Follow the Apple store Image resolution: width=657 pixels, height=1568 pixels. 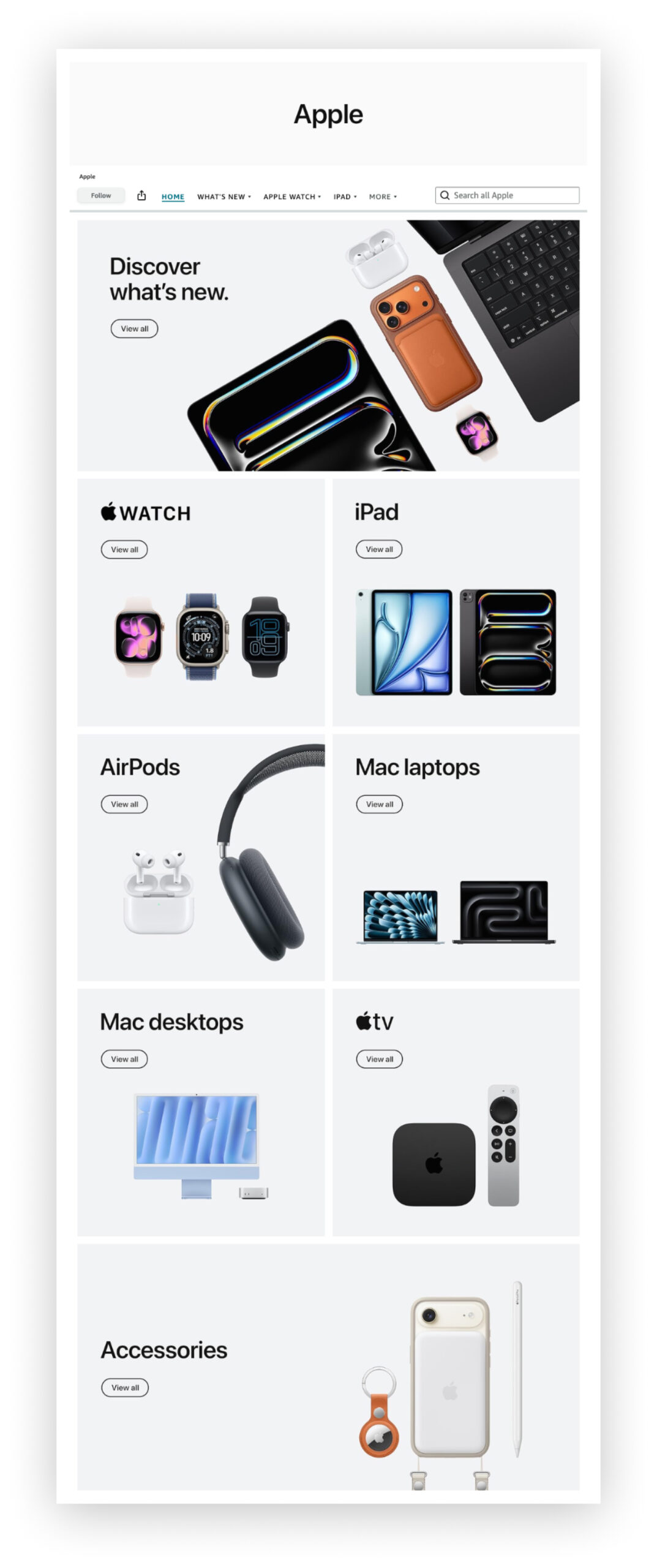pos(101,195)
